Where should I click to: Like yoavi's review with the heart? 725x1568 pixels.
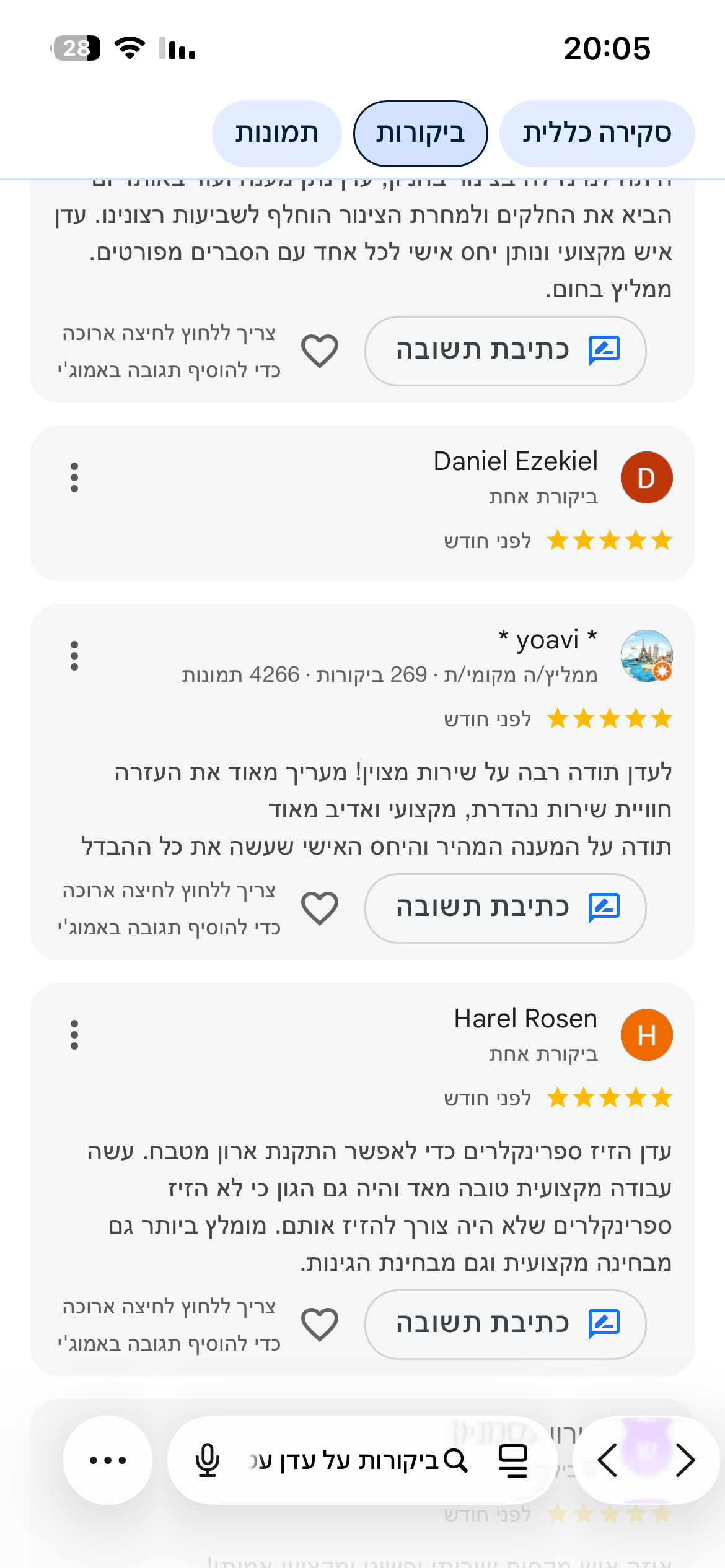click(x=320, y=908)
